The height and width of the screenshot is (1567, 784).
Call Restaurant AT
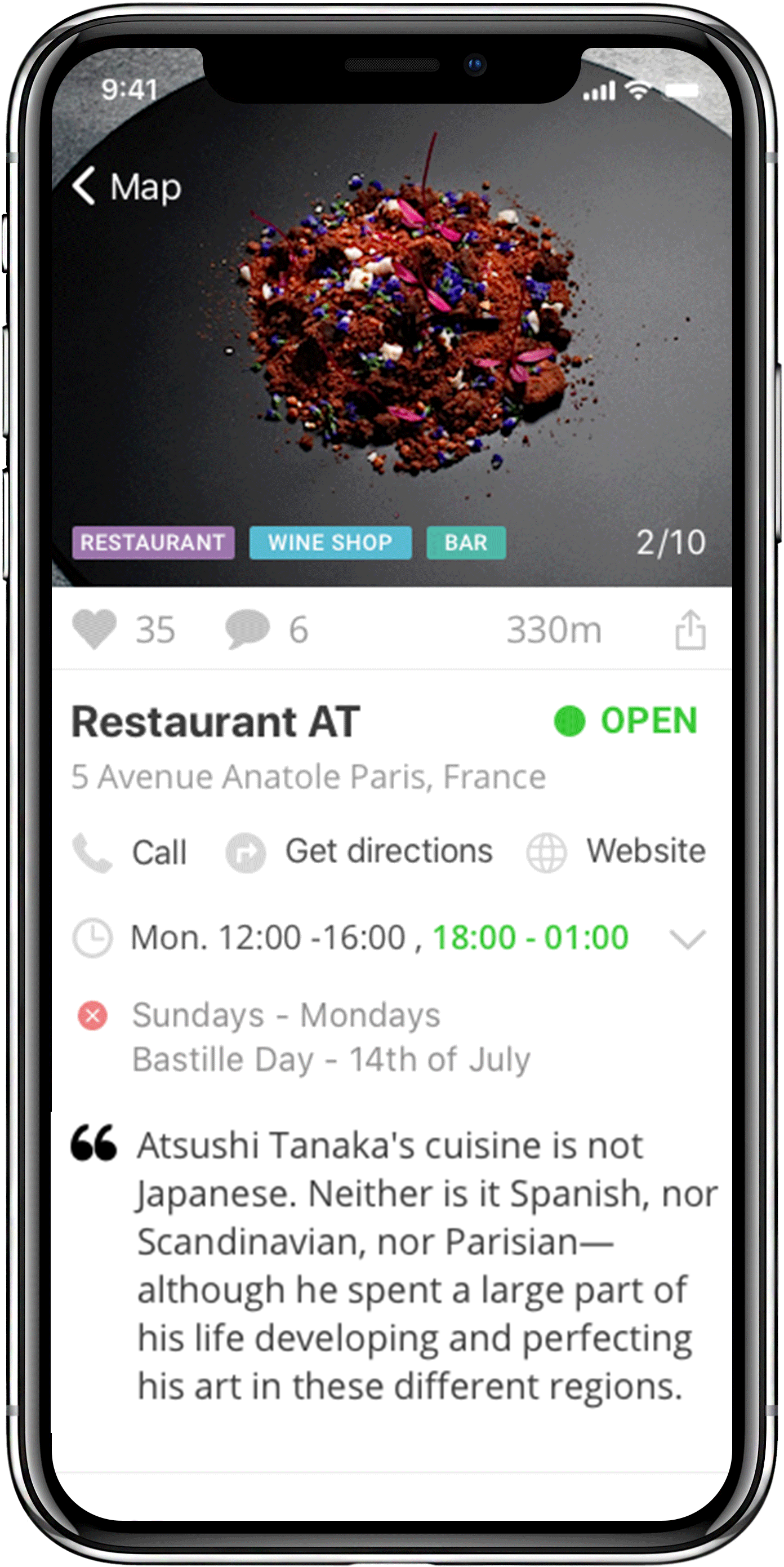pos(130,851)
